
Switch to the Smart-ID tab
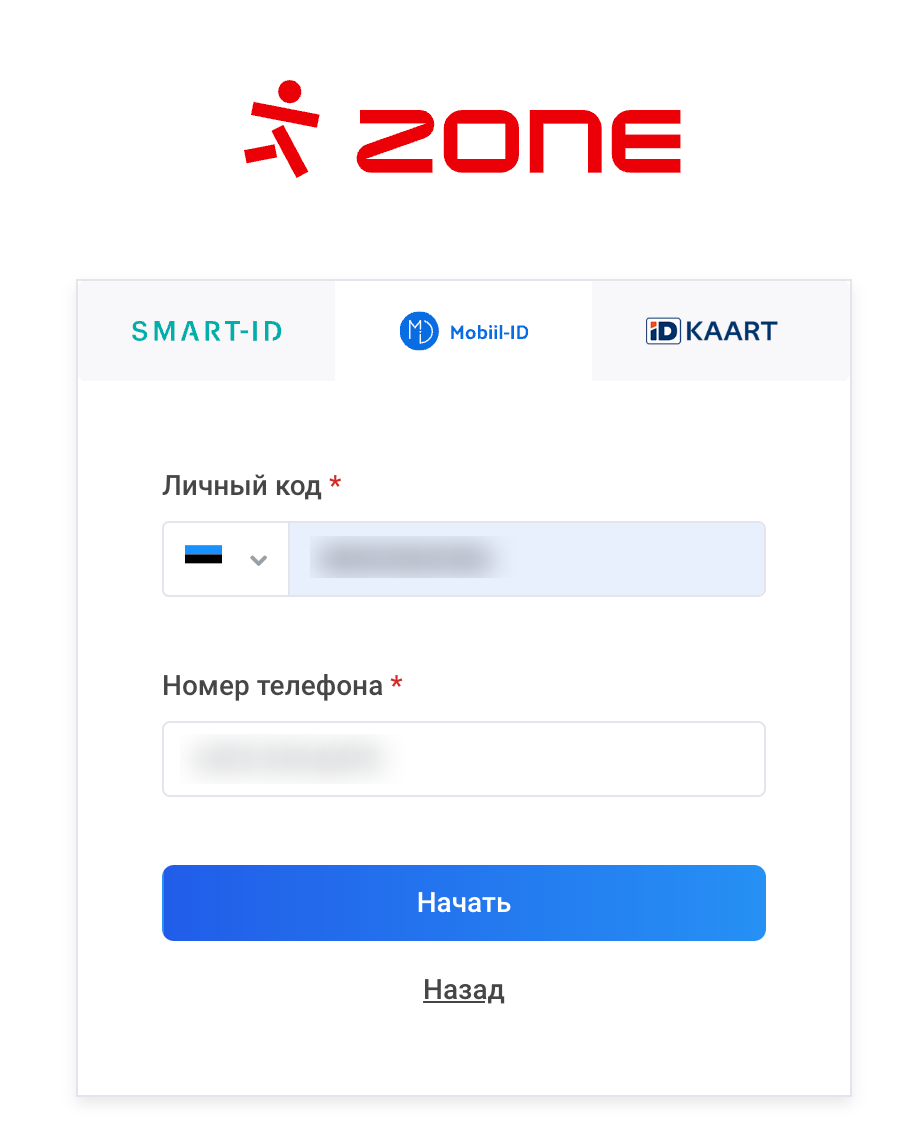[x=207, y=331]
